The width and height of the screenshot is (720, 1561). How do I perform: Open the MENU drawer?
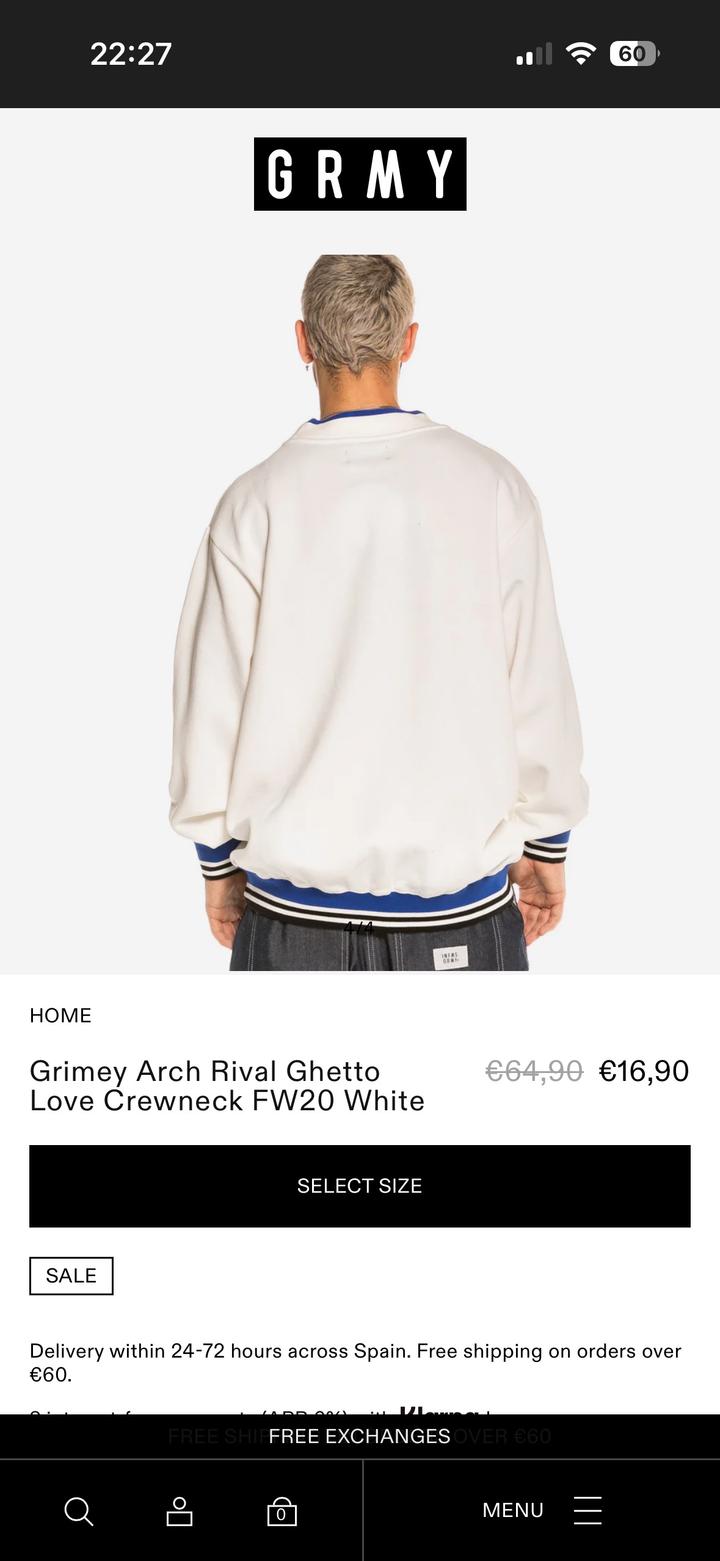tap(542, 1510)
